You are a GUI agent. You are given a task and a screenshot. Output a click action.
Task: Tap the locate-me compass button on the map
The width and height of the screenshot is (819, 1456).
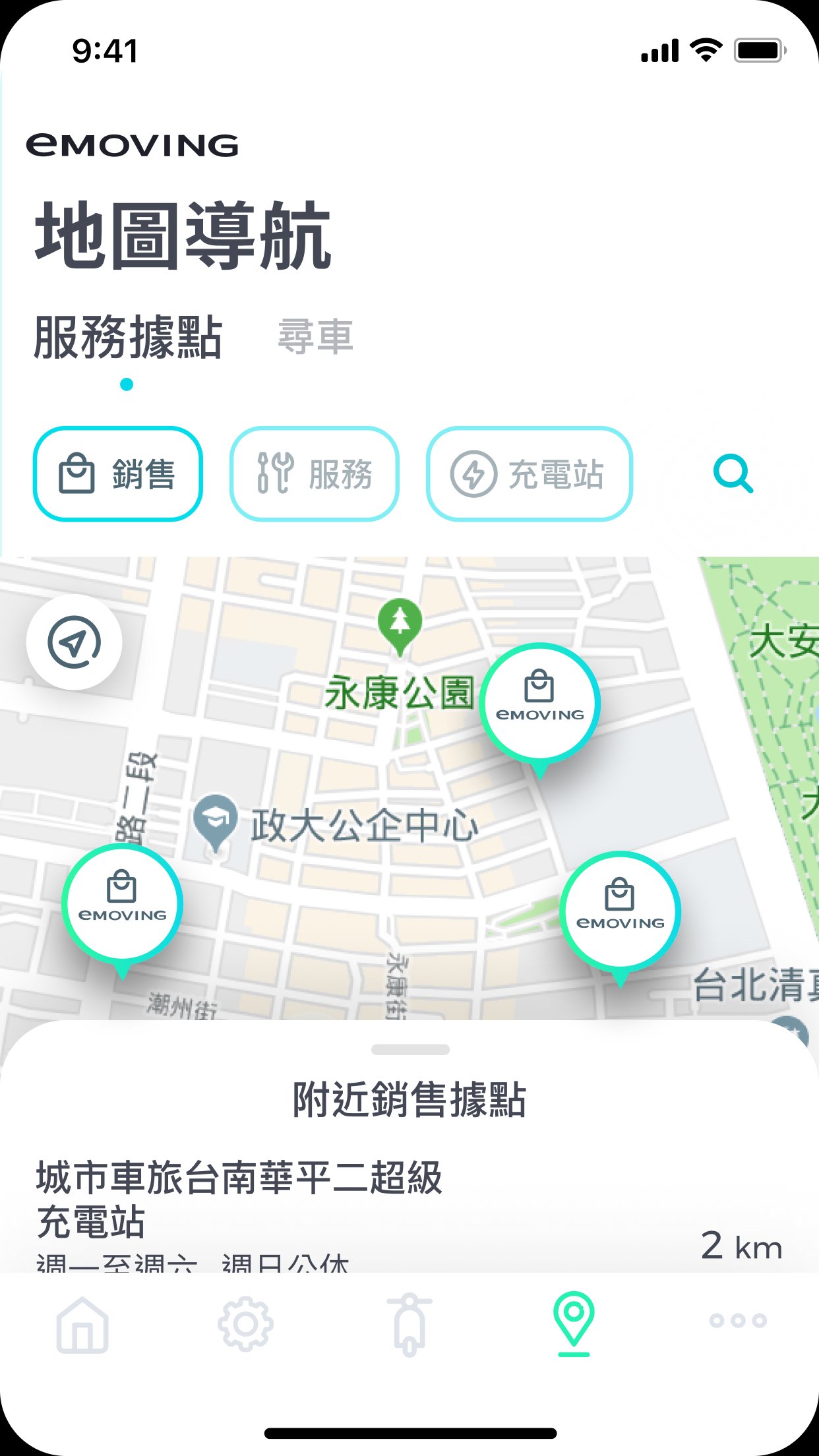(x=74, y=642)
